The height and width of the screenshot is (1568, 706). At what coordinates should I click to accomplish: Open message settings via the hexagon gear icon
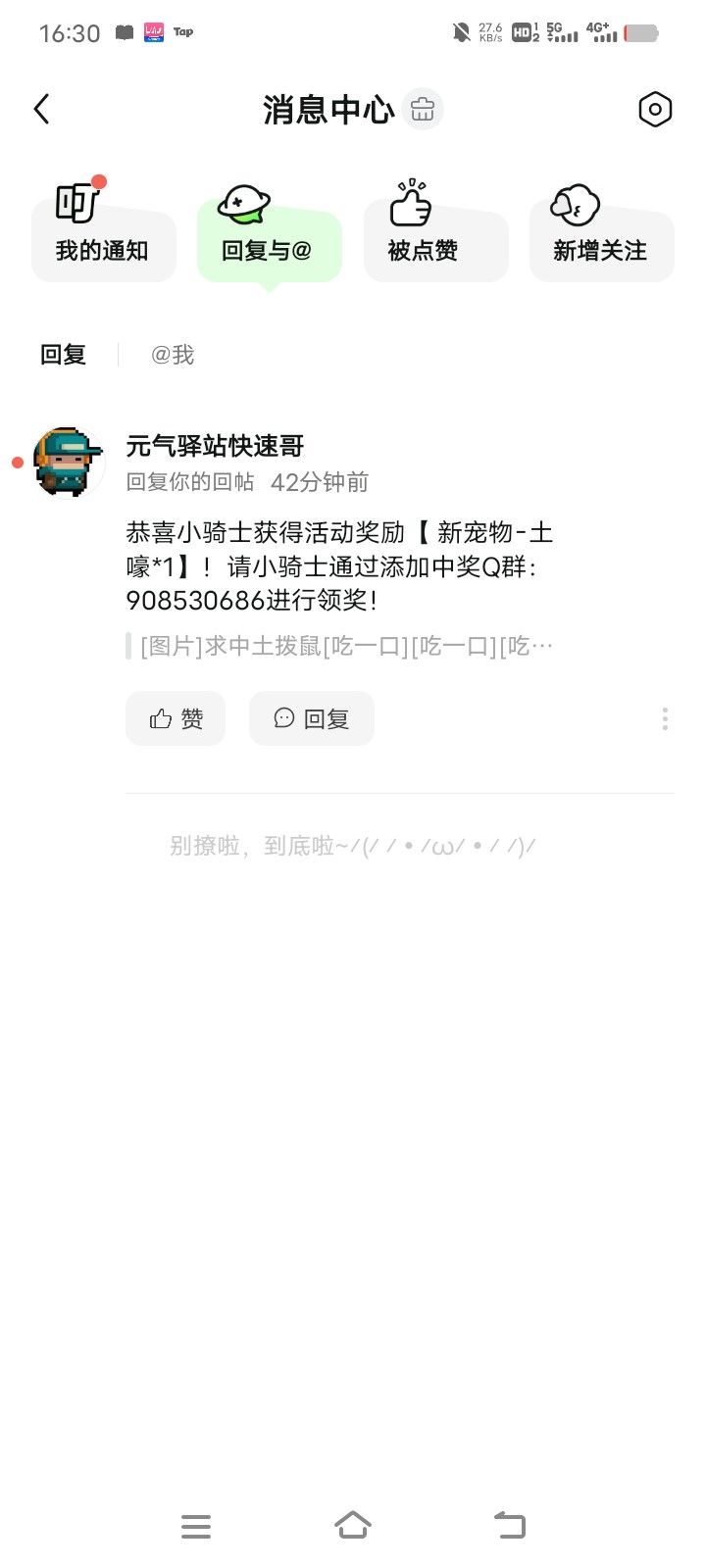[654, 110]
